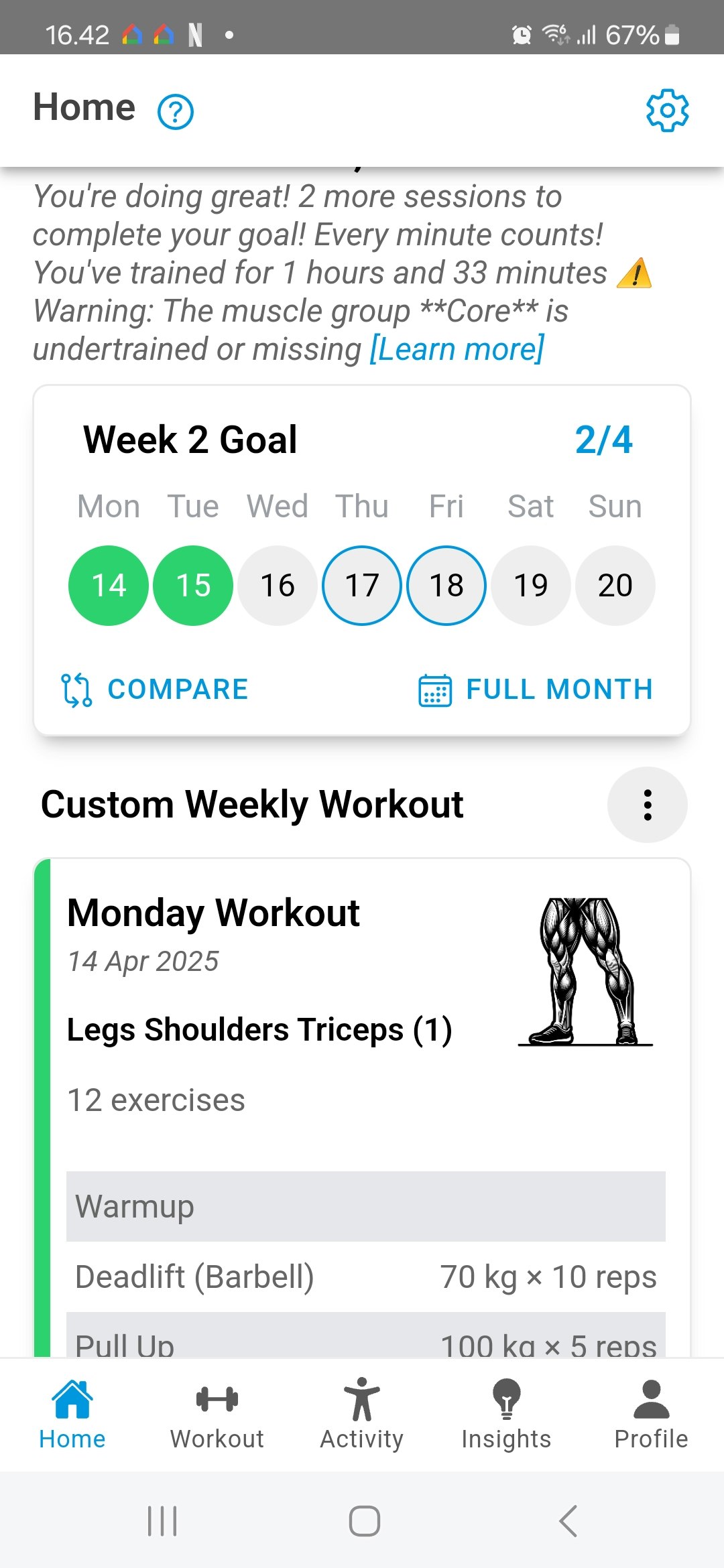Switch to the Activity tab

pyautogui.click(x=362, y=1414)
